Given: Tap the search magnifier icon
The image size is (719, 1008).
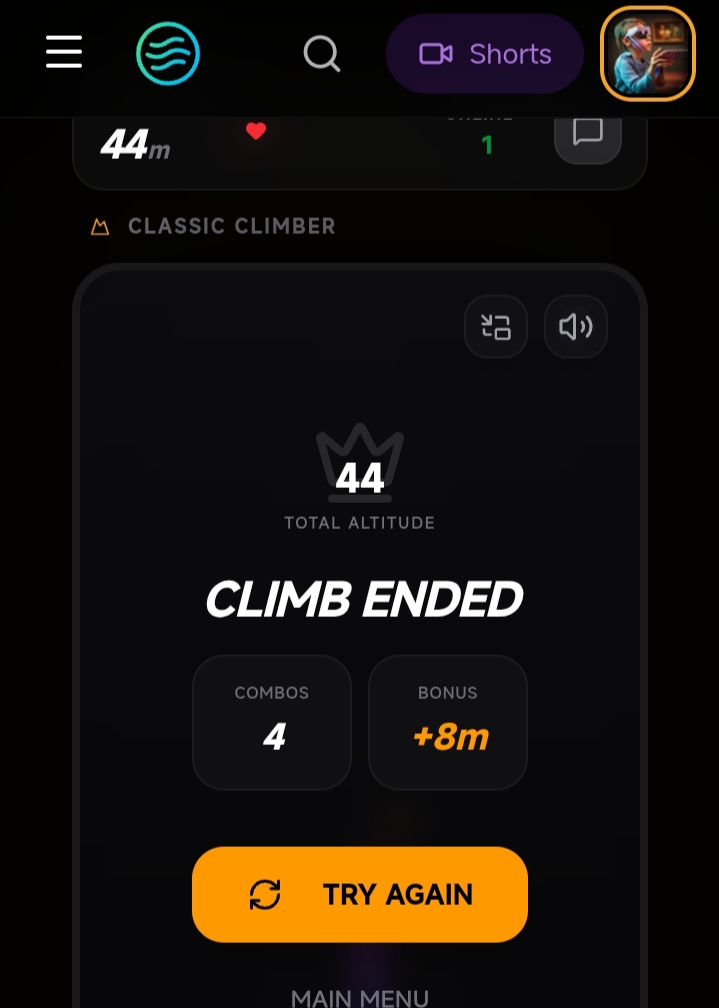Looking at the screenshot, I should coord(322,54).
